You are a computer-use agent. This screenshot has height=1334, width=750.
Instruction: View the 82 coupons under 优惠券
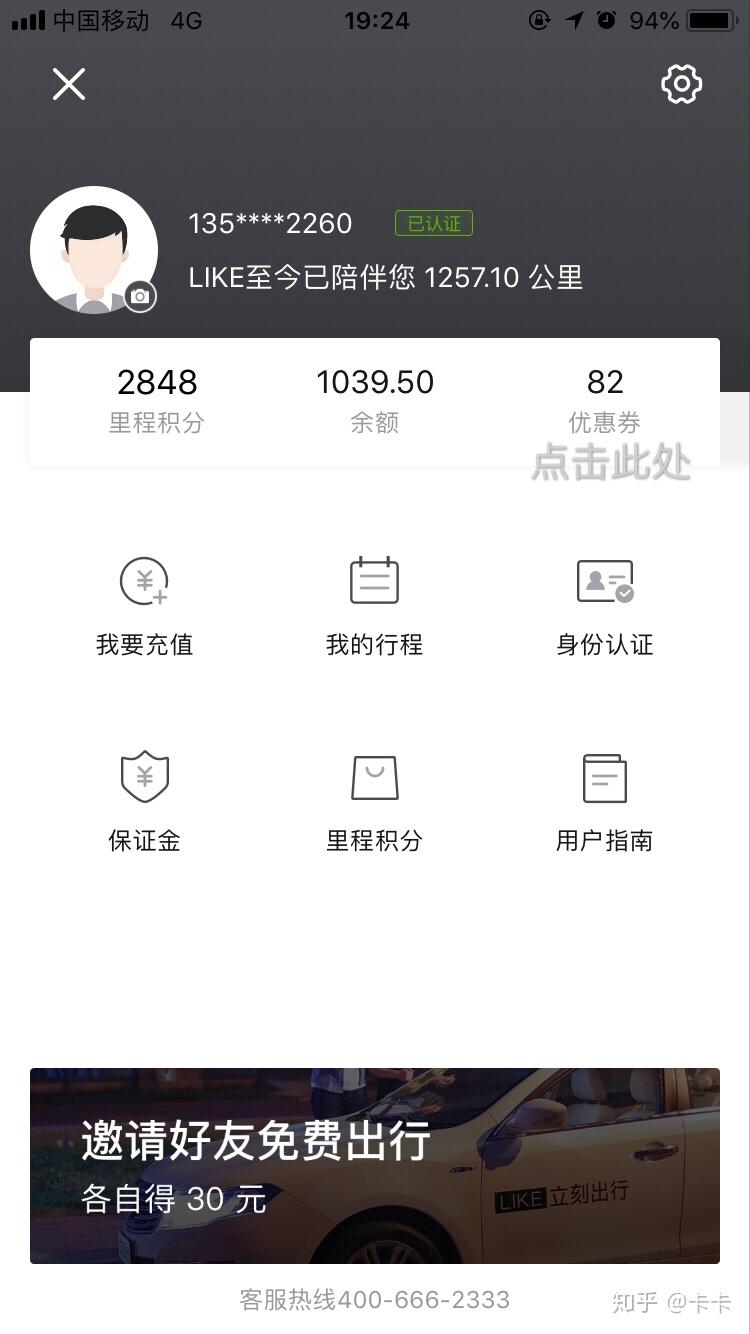tap(606, 398)
